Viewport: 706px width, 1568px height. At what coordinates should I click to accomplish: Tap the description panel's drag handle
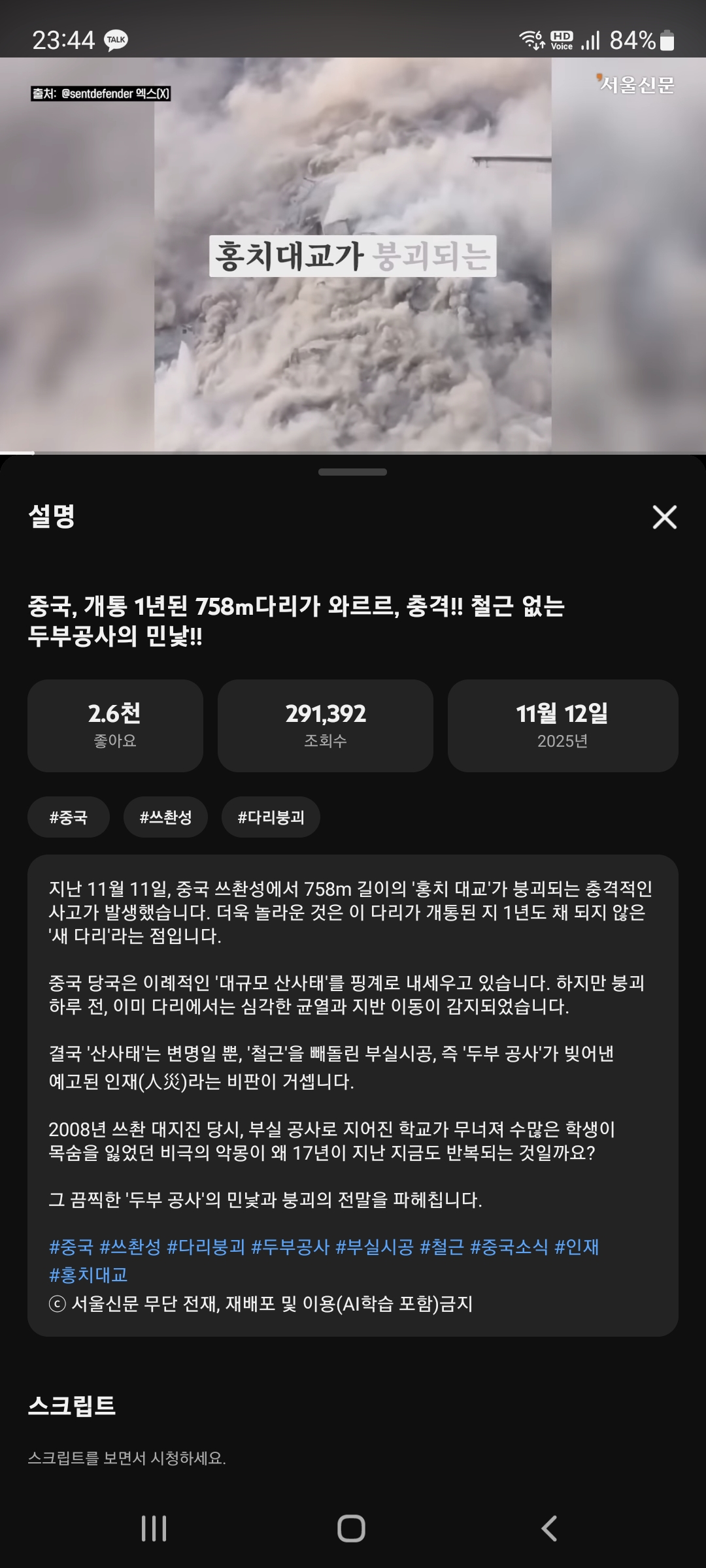[353, 472]
